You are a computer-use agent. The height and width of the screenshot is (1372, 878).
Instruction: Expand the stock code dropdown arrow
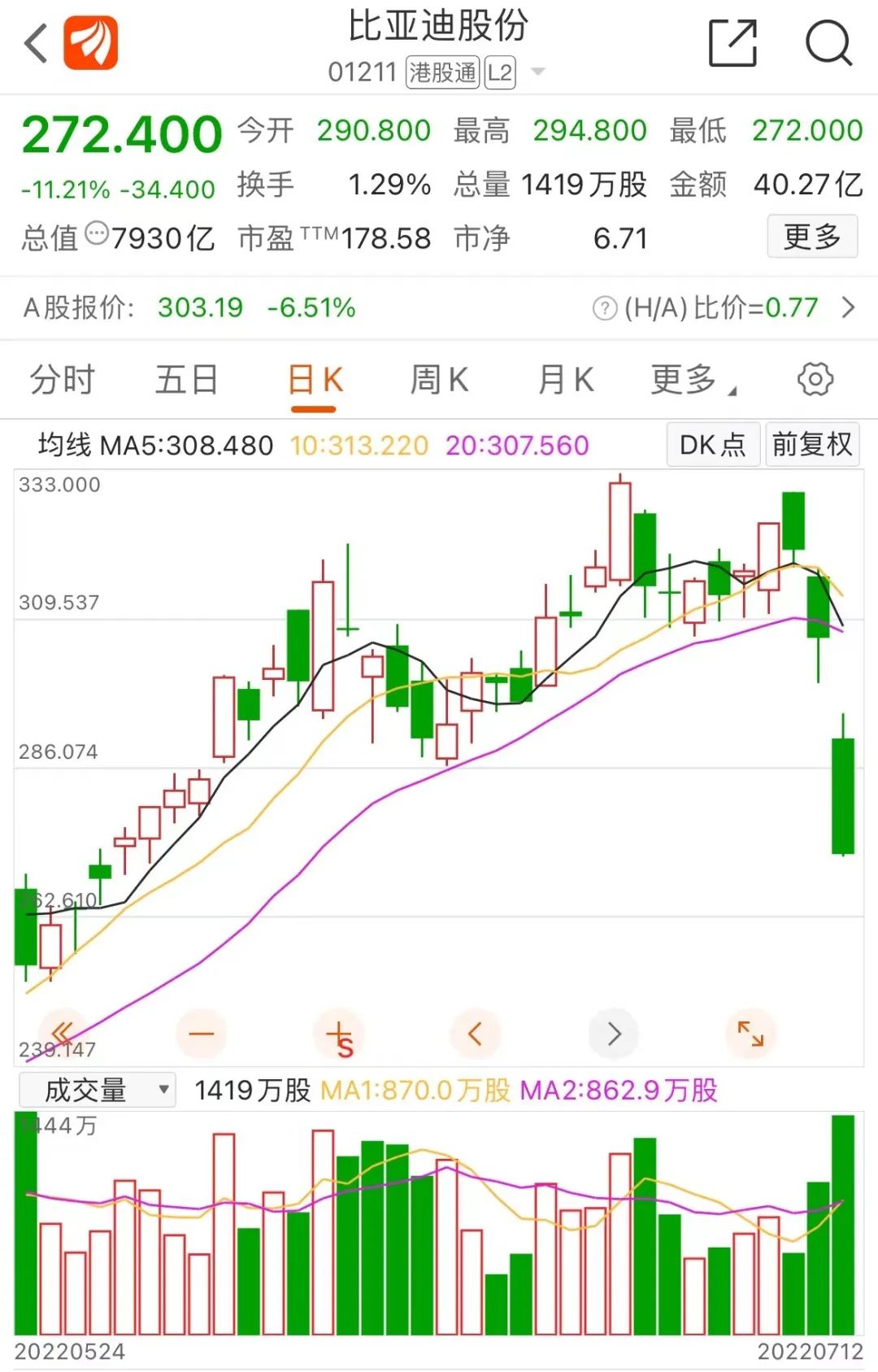537,72
